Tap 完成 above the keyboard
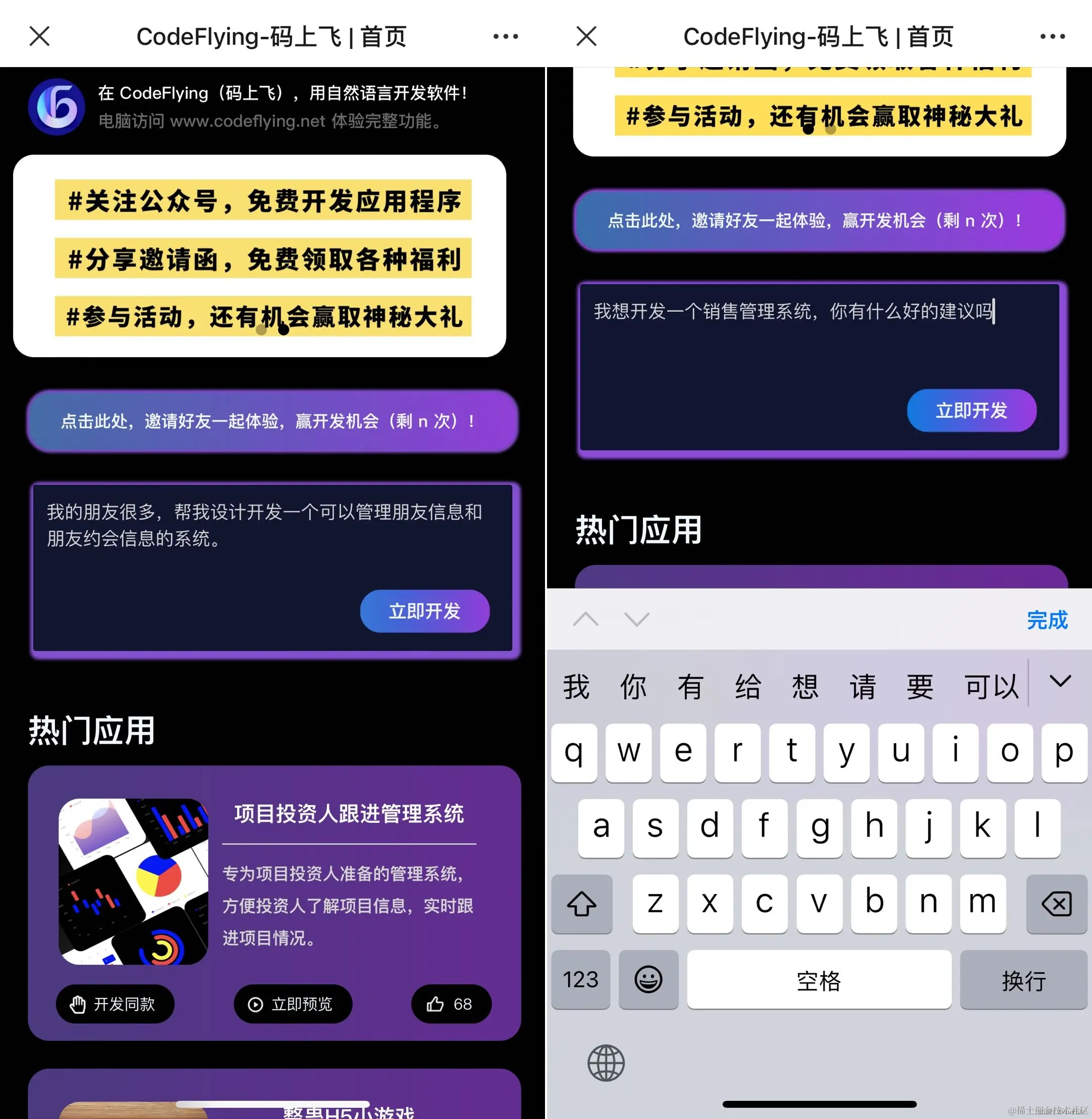 pos(1047,620)
